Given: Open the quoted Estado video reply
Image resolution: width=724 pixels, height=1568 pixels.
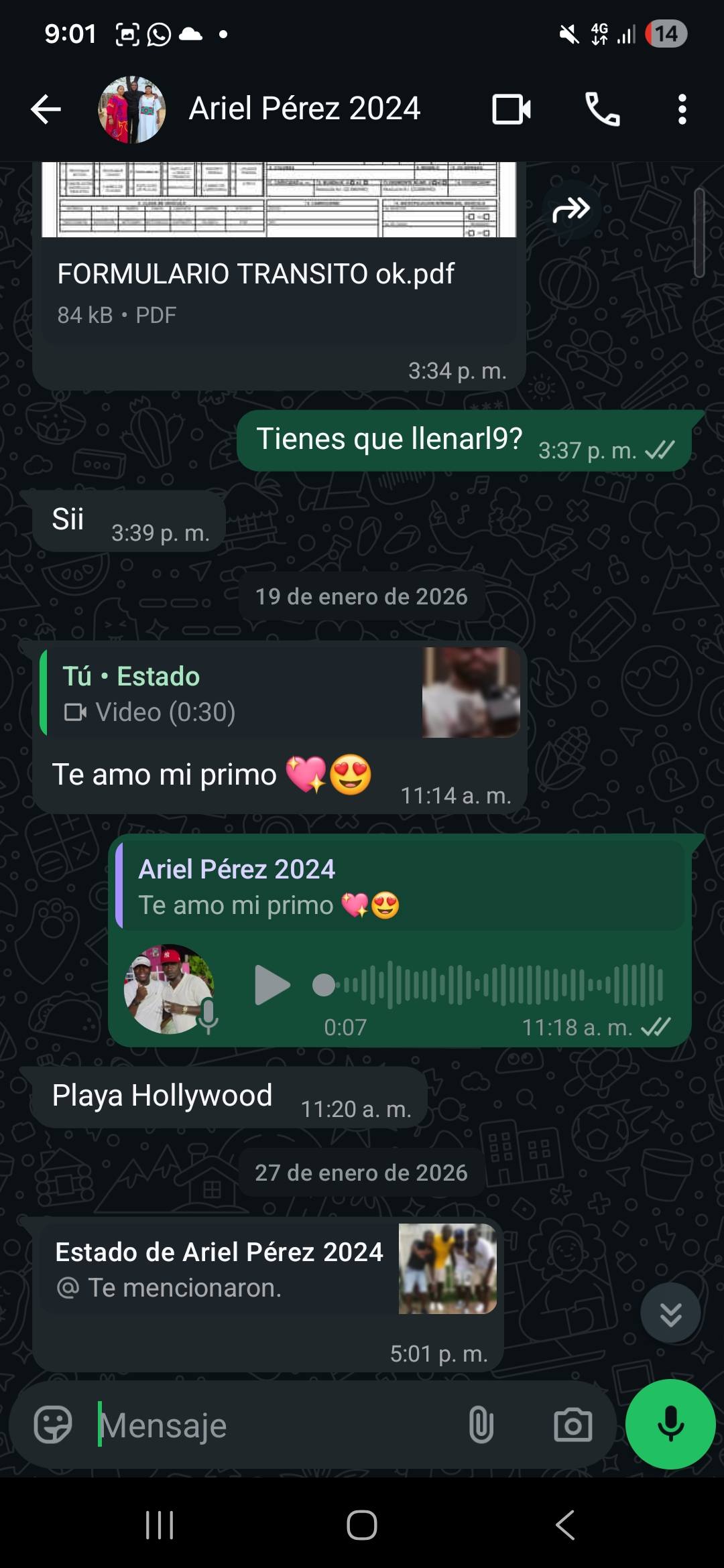Looking at the screenshot, I should (280, 694).
